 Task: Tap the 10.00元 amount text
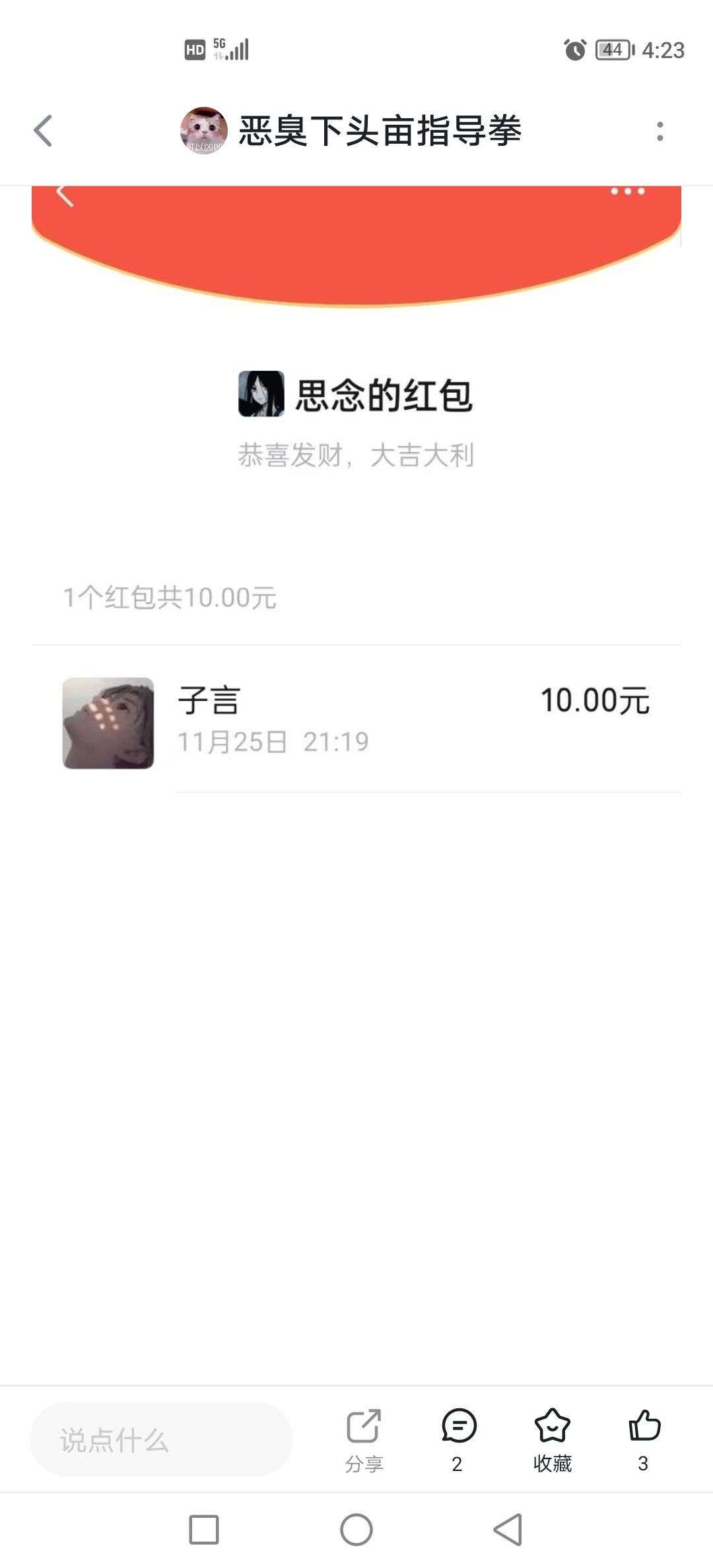pos(595,701)
